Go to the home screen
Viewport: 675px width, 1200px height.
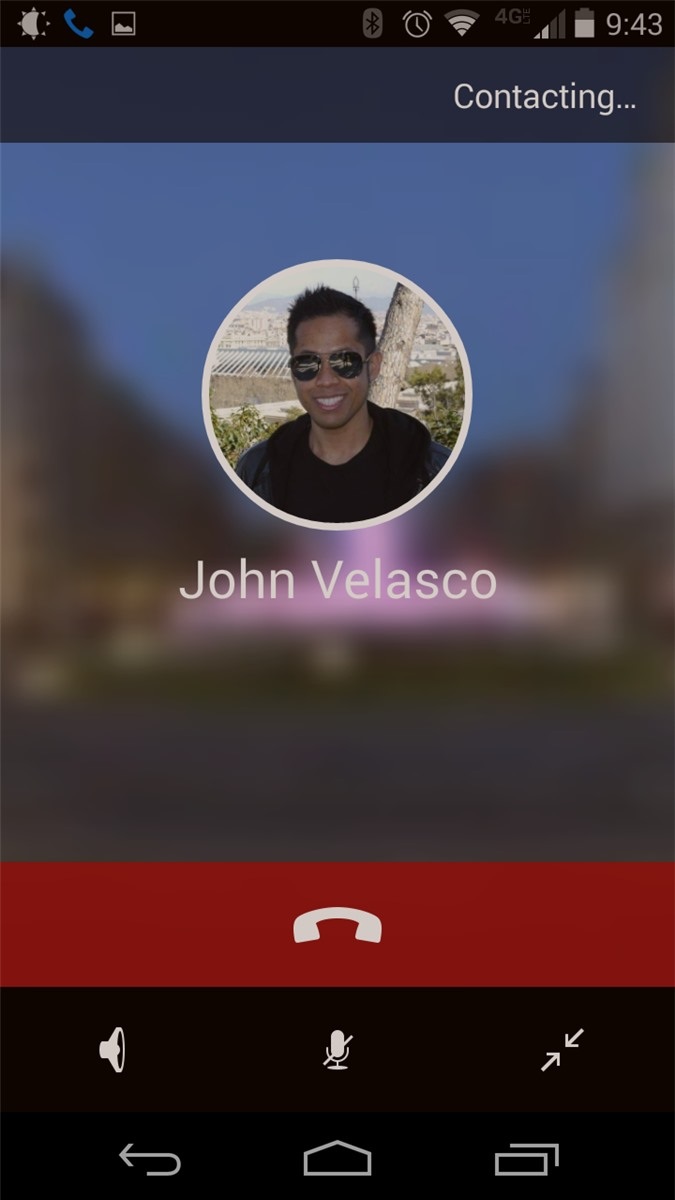tap(337, 1159)
